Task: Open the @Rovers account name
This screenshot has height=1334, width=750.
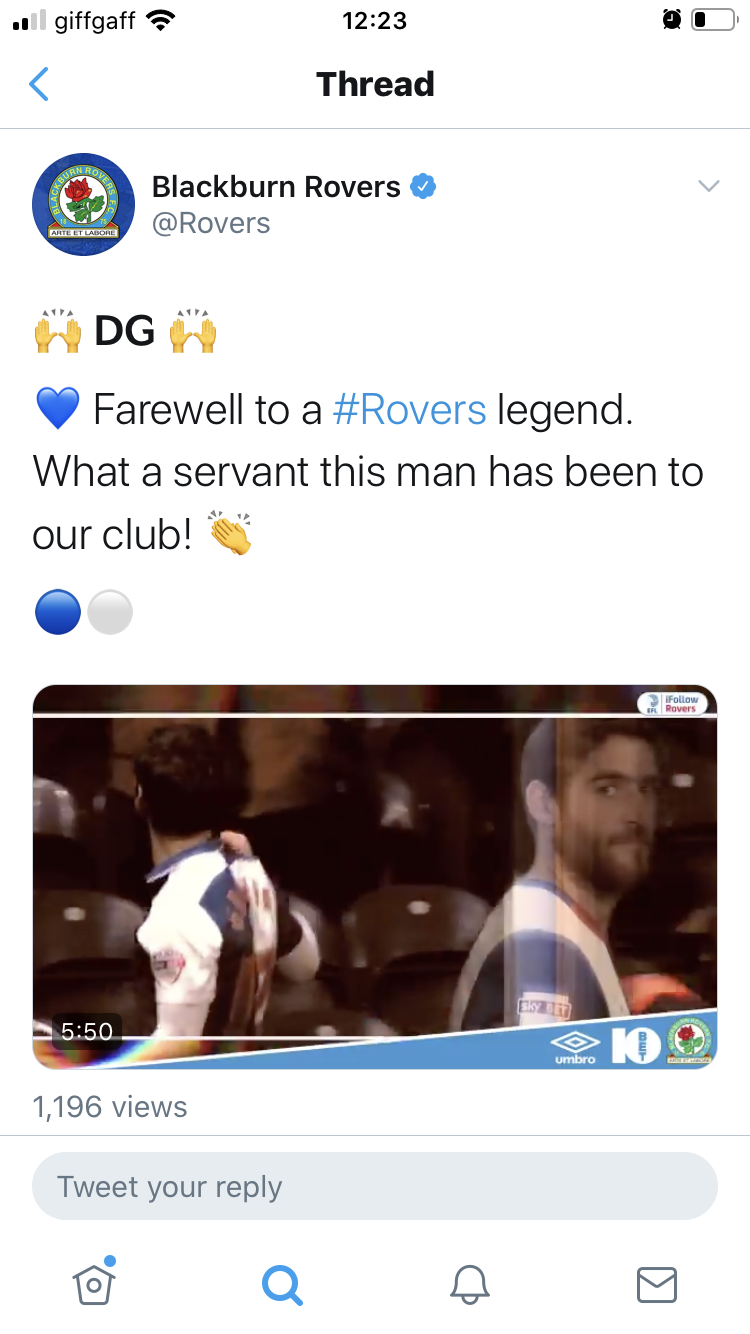Action: tap(210, 223)
